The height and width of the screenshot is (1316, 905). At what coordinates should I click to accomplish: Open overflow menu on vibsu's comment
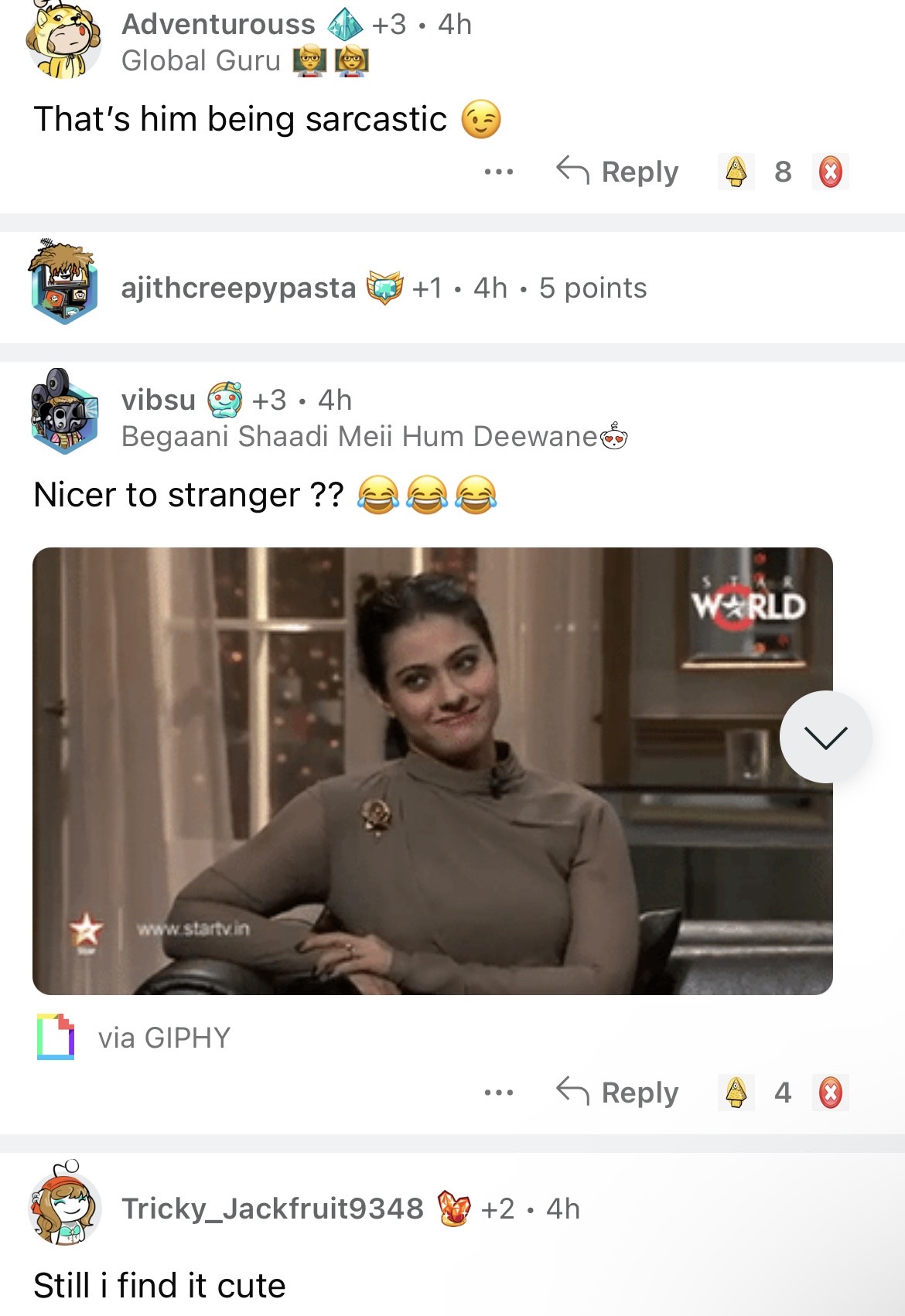[x=498, y=1093]
